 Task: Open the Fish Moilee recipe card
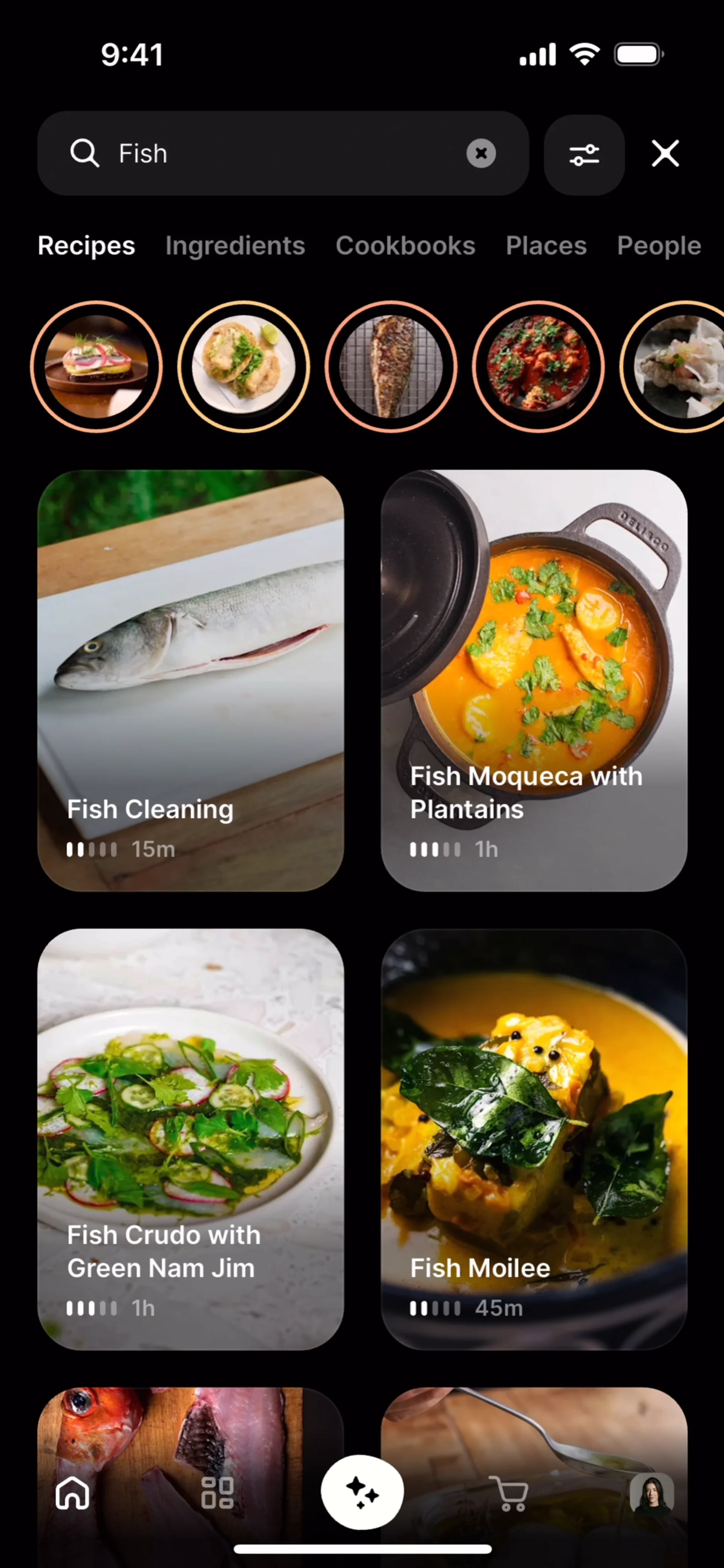(x=534, y=1138)
